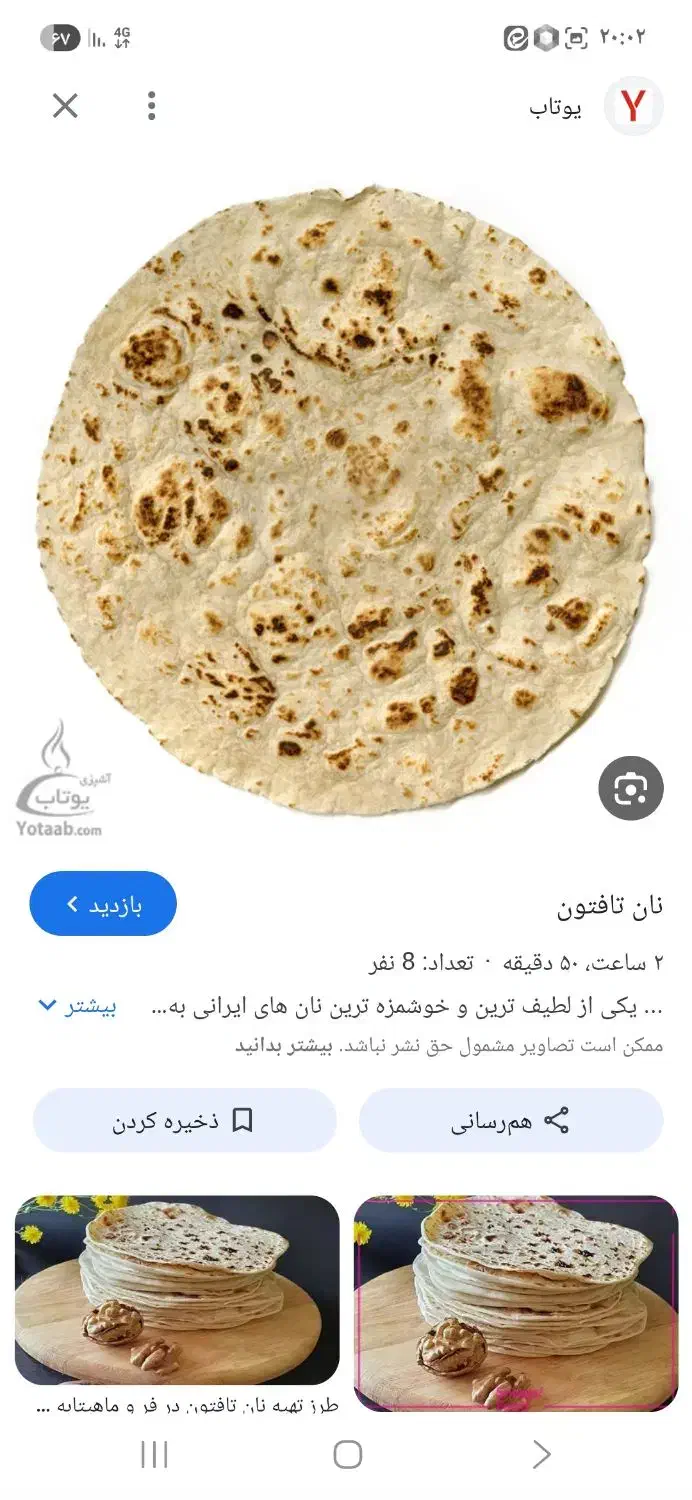Share this image via هم‌رسانی

coord(511,1120)
